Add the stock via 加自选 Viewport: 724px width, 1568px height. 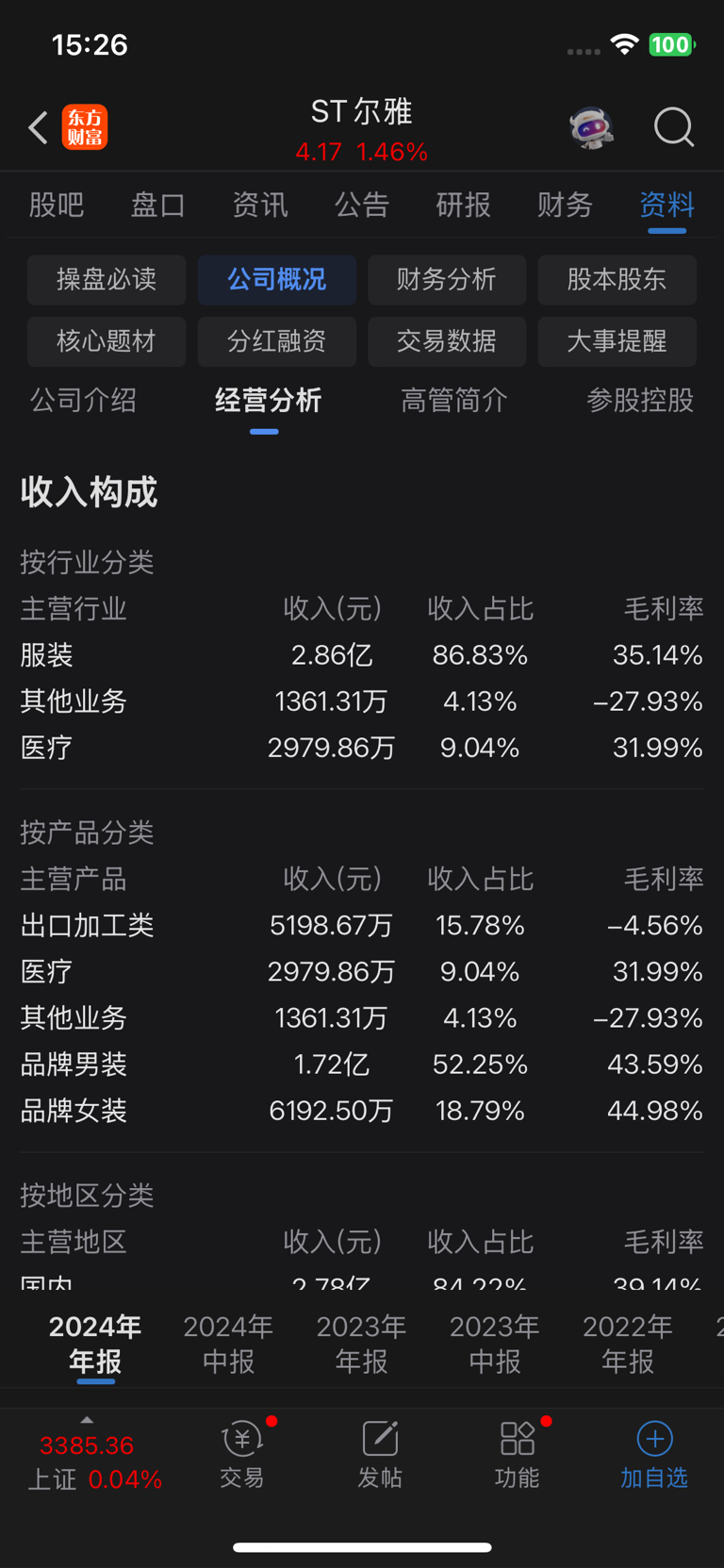pyautogui.click(x=654, y=1455)
